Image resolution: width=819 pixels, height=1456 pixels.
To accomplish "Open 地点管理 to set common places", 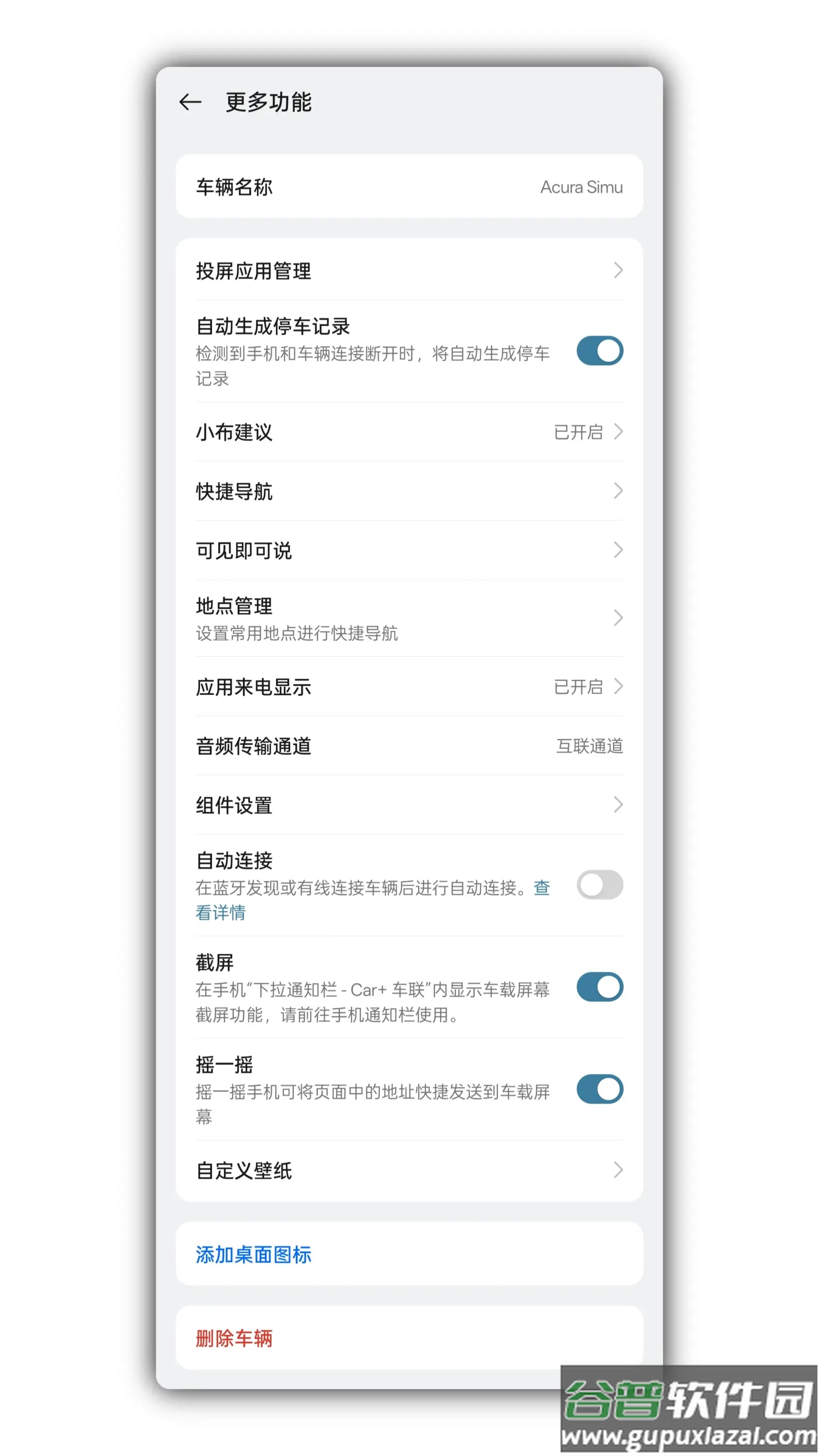I will pos(409,618).
